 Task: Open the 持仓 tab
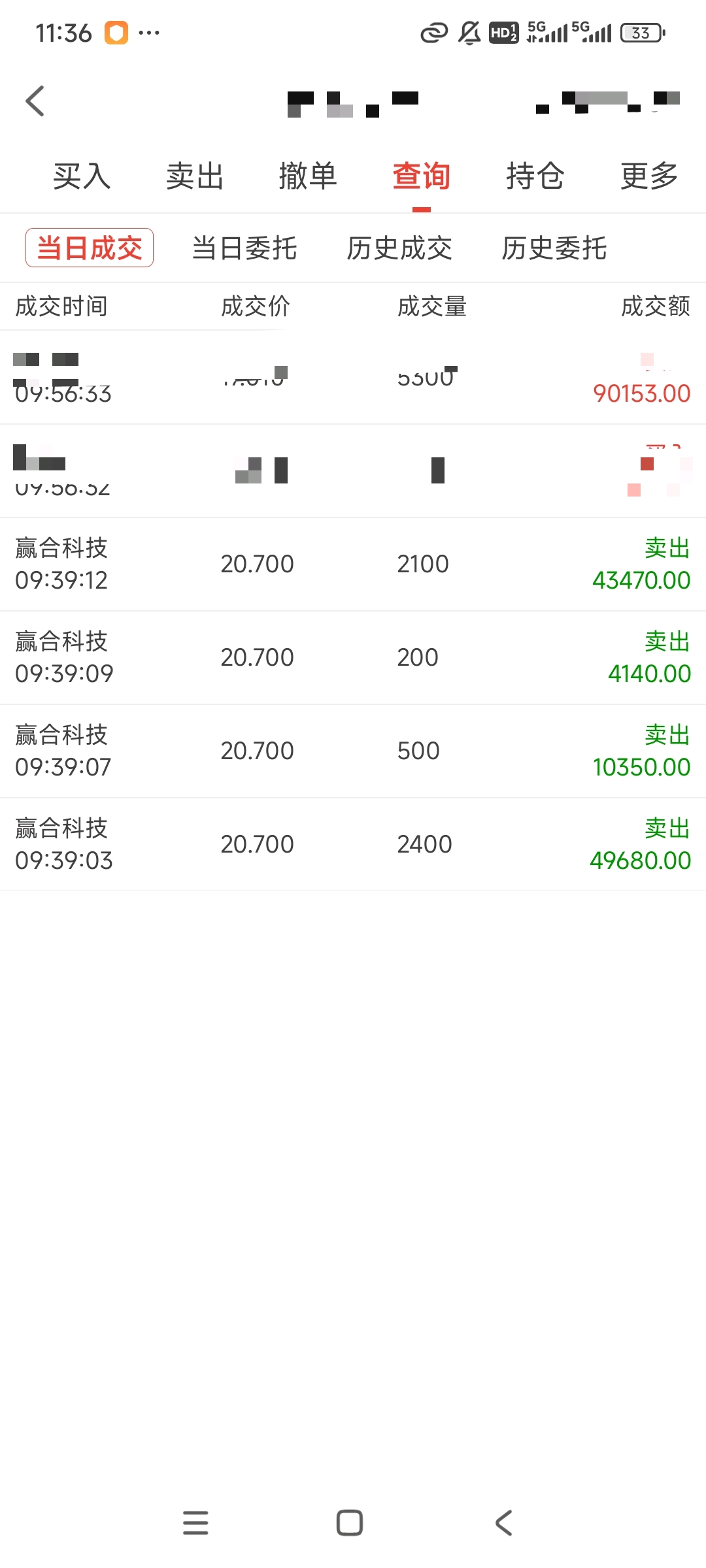pos(535,176)
